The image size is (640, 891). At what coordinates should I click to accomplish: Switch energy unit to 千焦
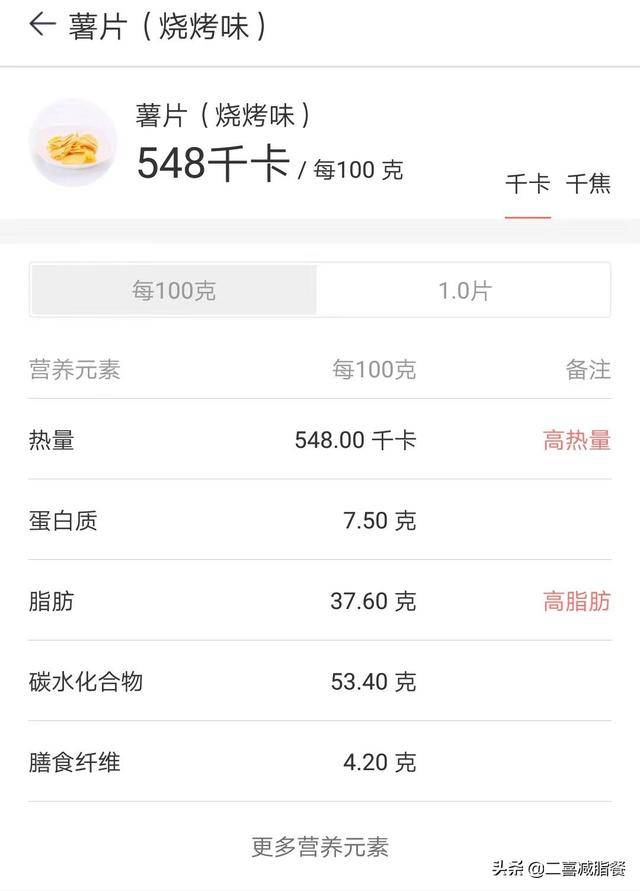(588, 184)
